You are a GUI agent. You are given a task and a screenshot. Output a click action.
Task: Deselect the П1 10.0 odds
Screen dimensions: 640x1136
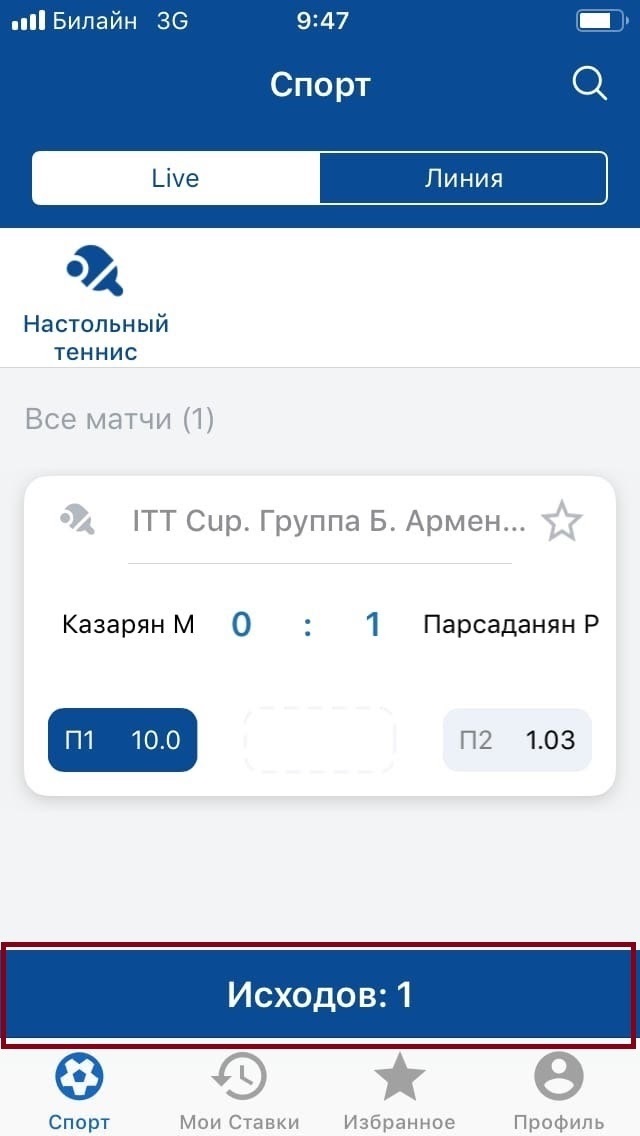(122, 740)
